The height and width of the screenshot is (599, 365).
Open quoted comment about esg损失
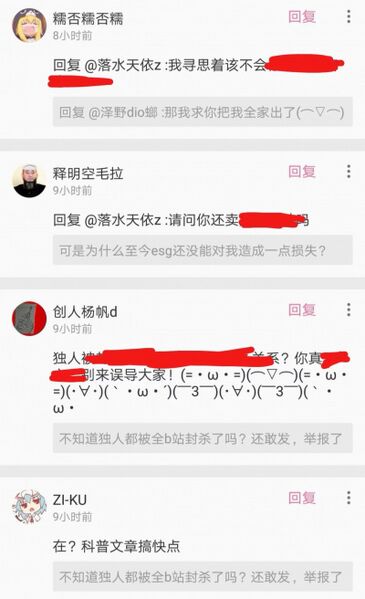(x=203, y=250)
